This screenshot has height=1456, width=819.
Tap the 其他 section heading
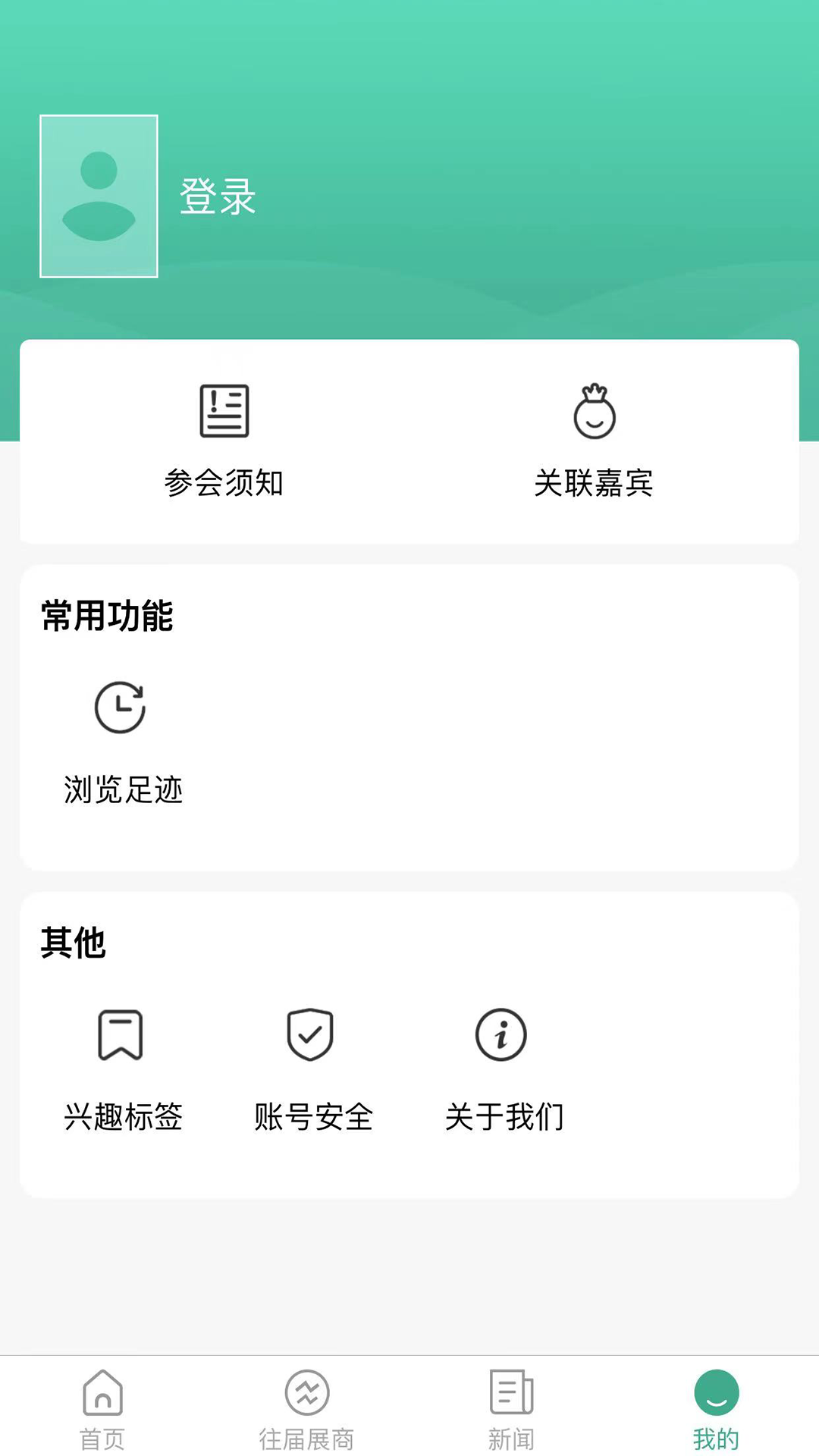point(74,943)
